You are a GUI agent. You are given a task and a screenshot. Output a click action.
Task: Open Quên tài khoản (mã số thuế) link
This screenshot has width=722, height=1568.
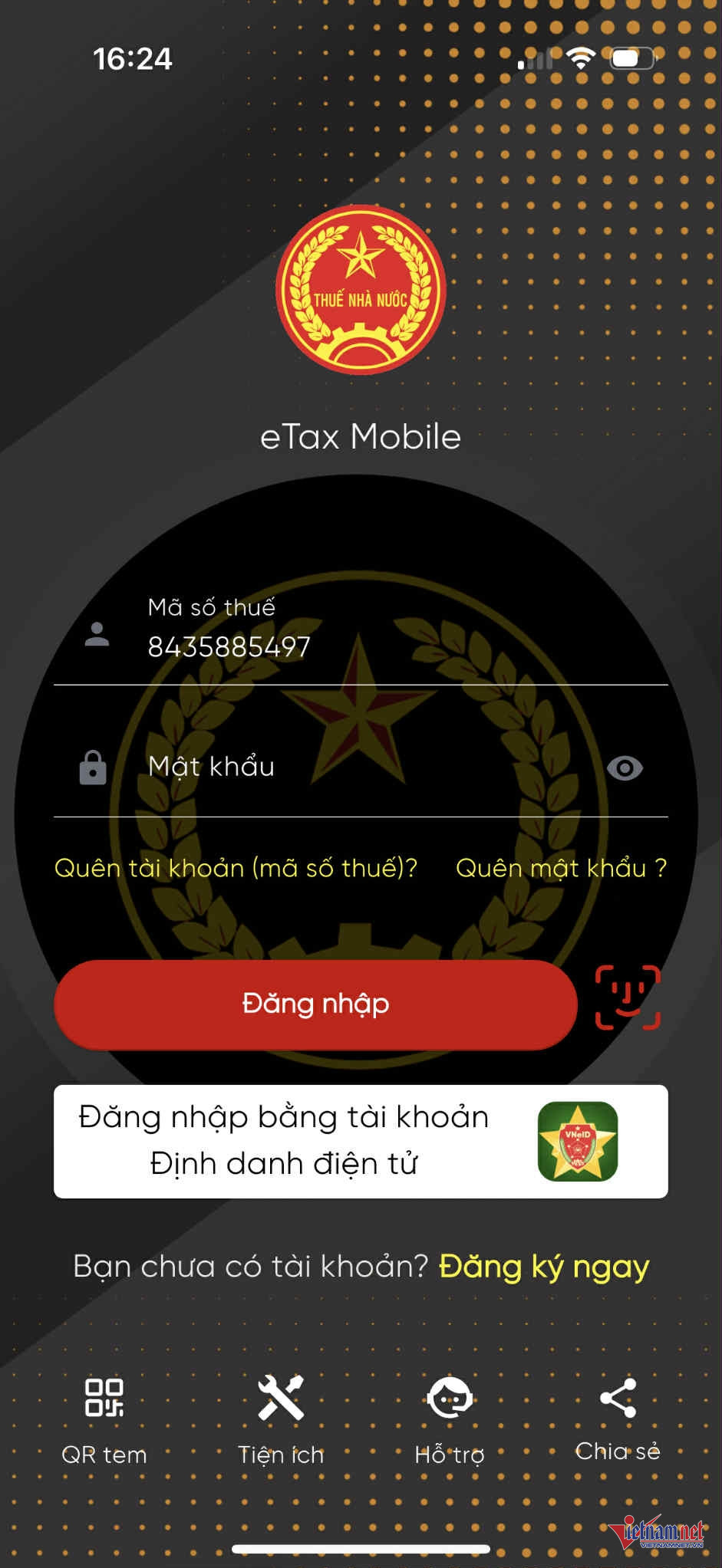pos(236,868)
